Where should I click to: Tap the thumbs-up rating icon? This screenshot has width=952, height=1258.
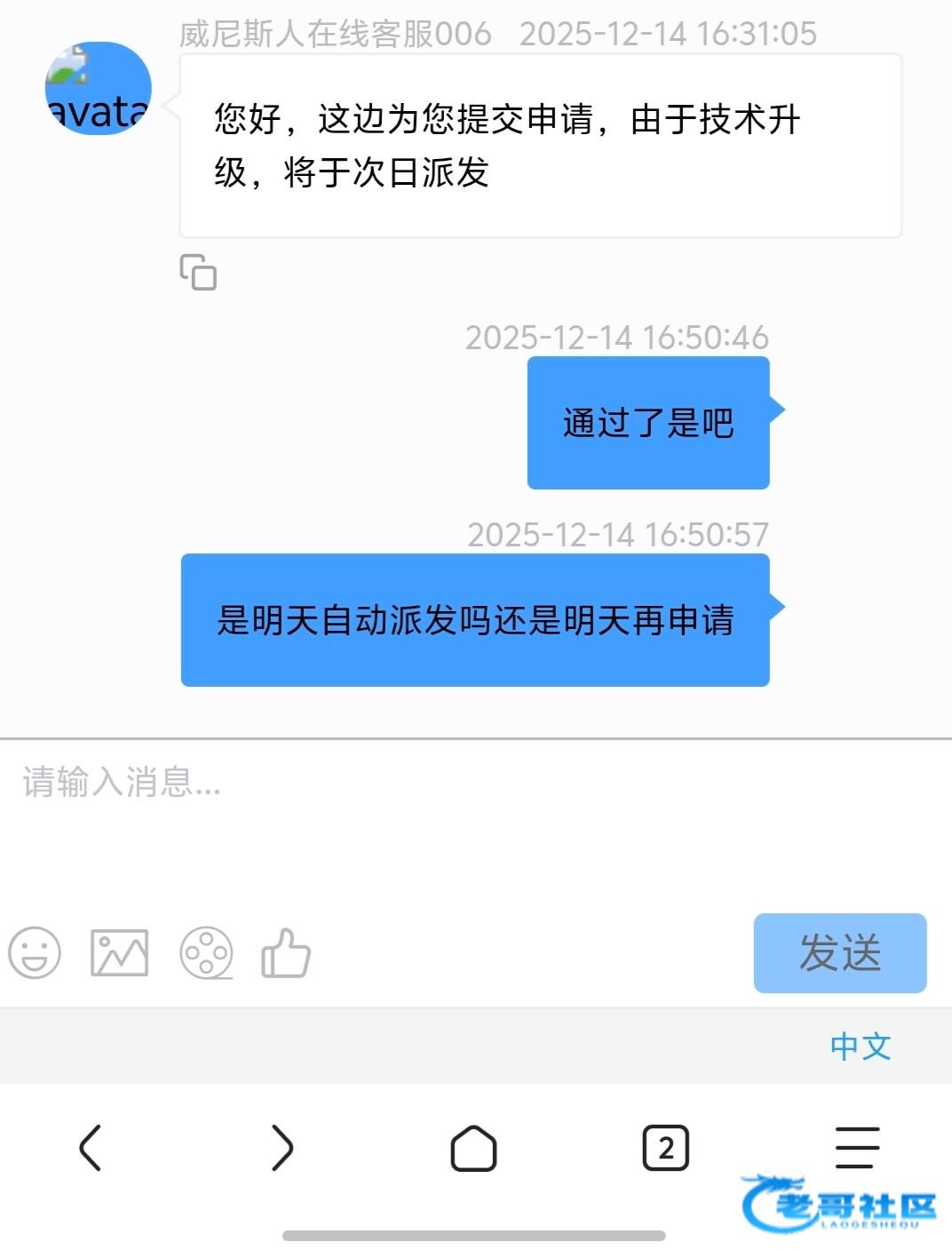point(286,953)
